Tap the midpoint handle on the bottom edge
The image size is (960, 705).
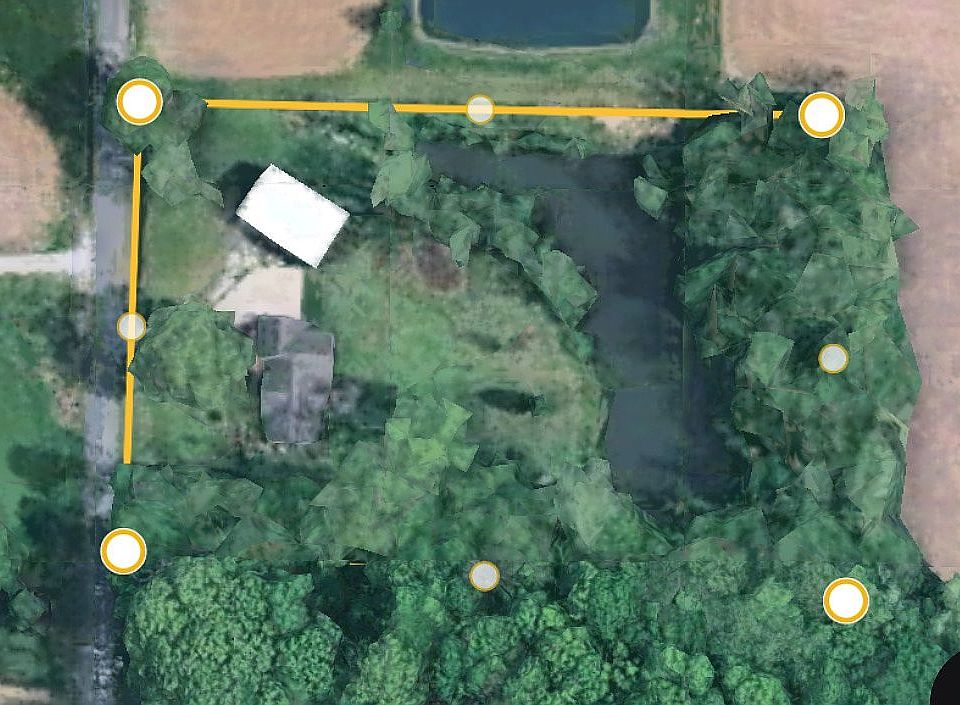click(x=484, y=575)
